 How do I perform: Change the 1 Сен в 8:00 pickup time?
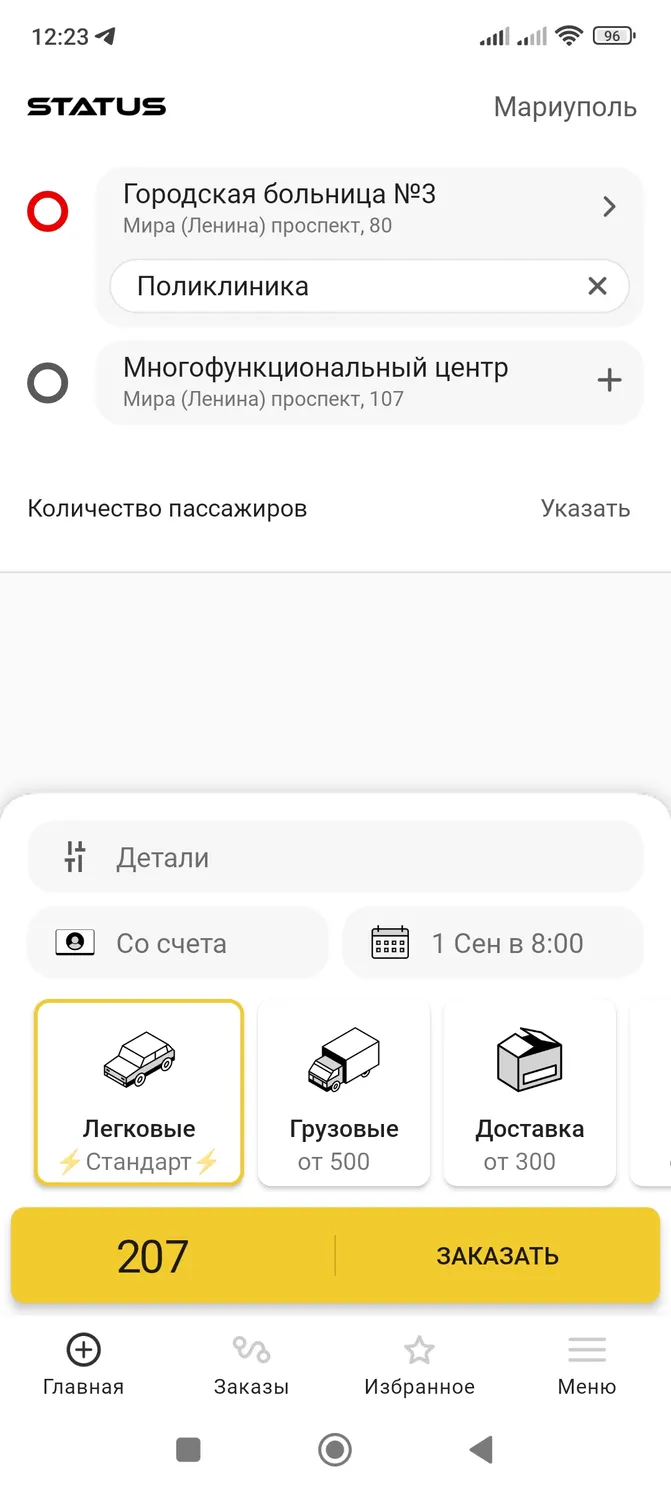493,942
